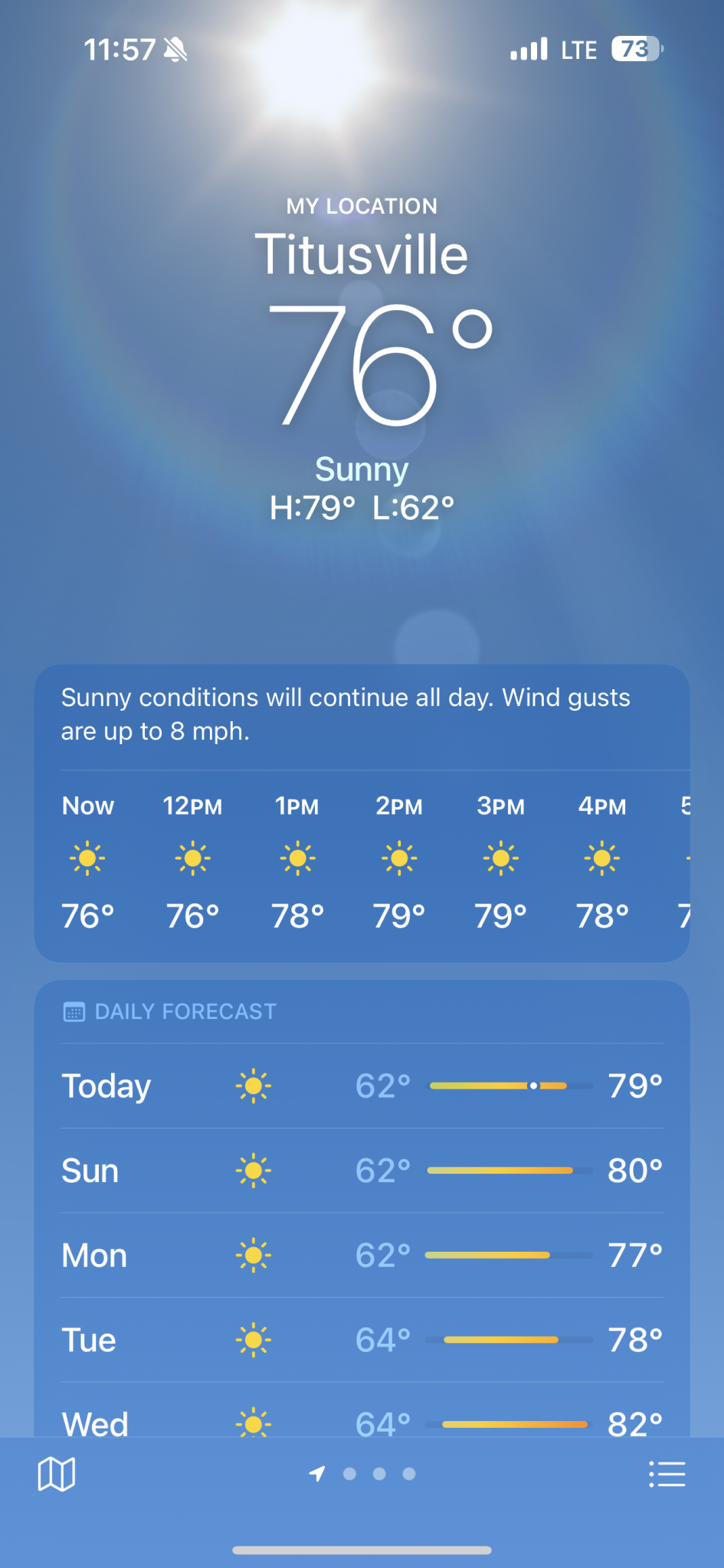Select the Tue forecast row

pos(362,1340)
